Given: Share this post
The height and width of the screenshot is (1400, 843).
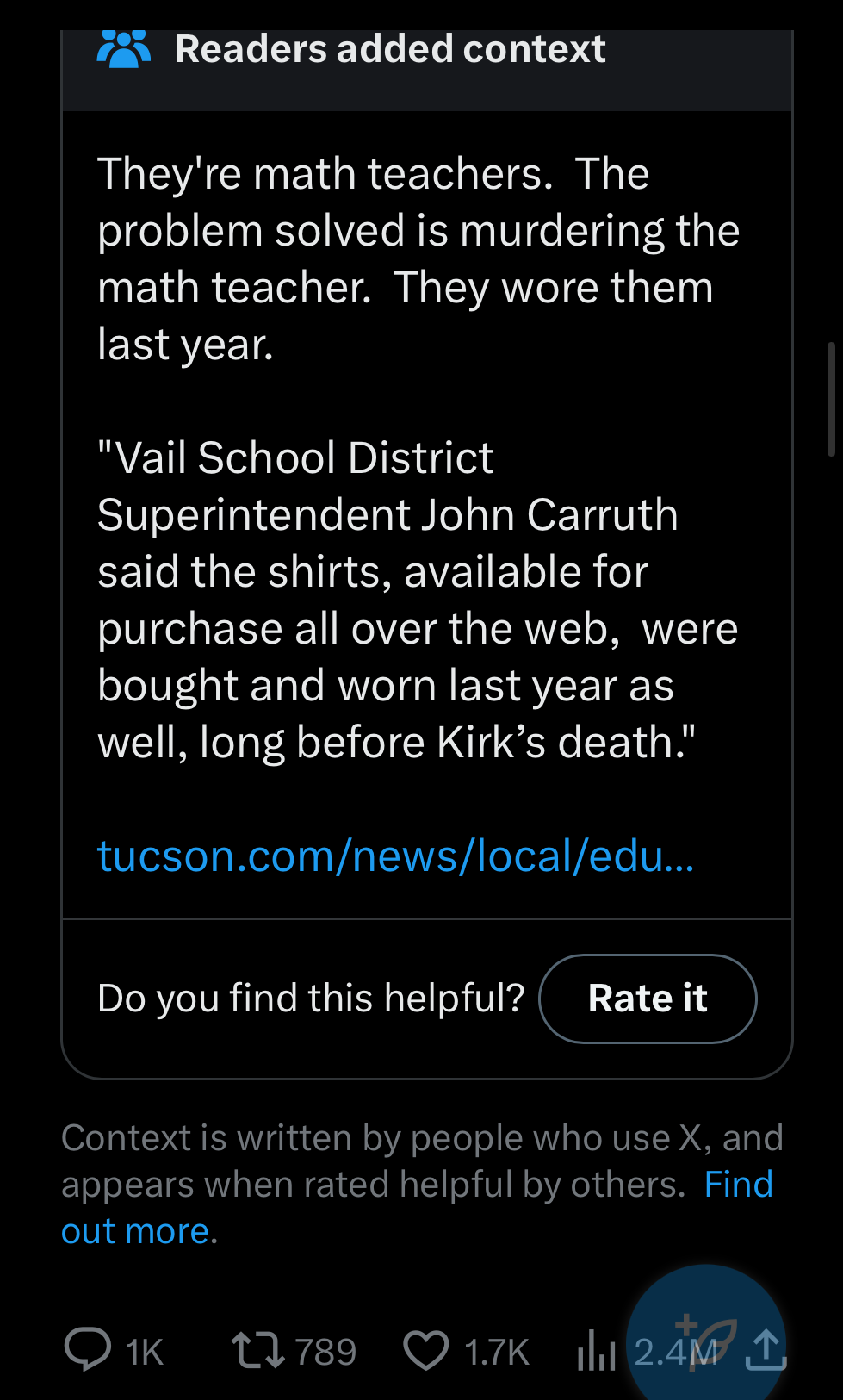Looking at the screenshot, I should coord(766,1350).
